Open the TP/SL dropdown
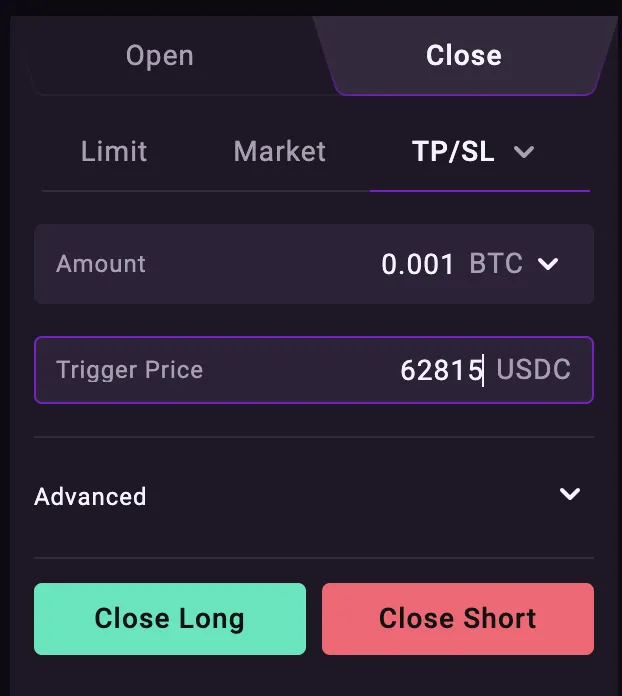 pyautogui.click(x=473, y=151)
